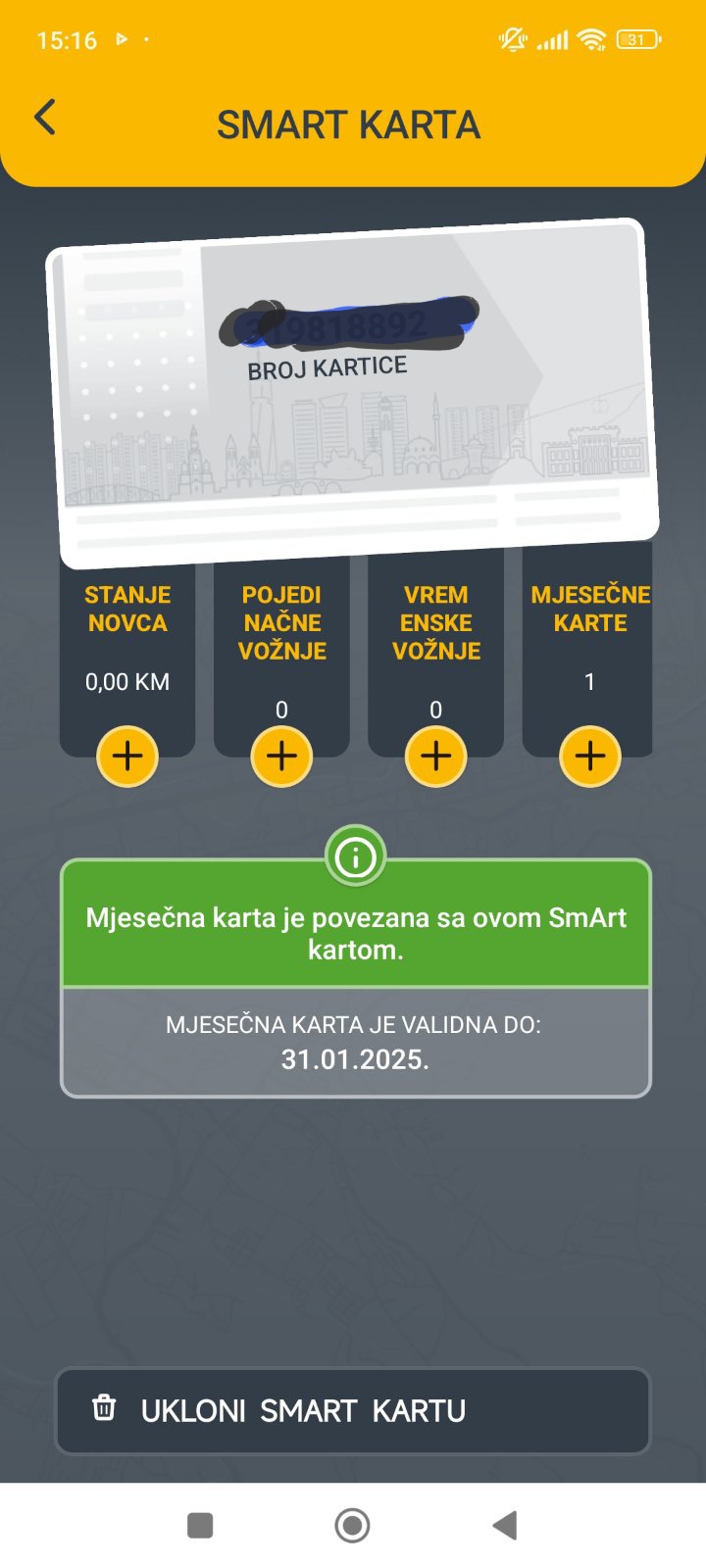Screen dimensions: 706x1568
Task: Open recent apps with square button
Action: (200, 1525)
